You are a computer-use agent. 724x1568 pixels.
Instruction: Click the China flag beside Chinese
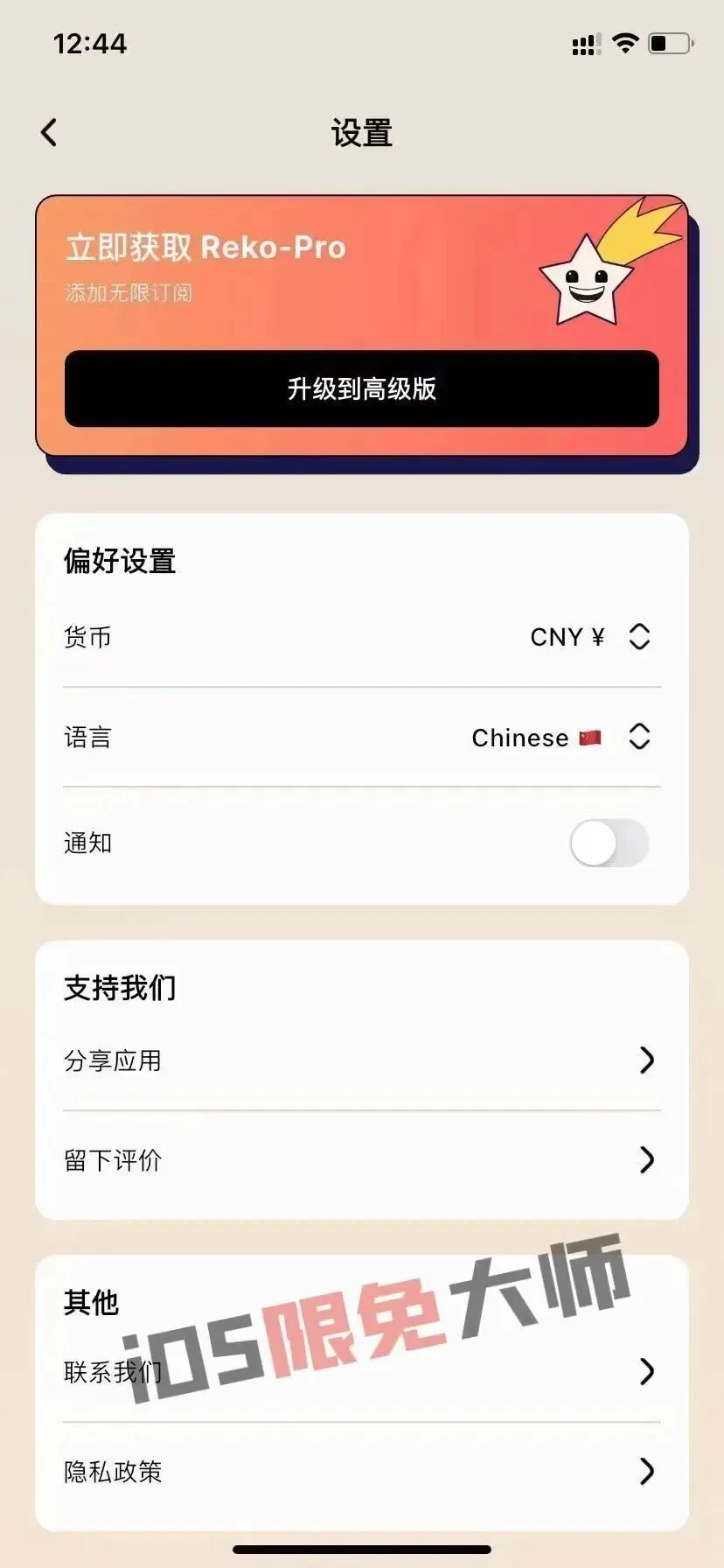[x=591, y=737]
